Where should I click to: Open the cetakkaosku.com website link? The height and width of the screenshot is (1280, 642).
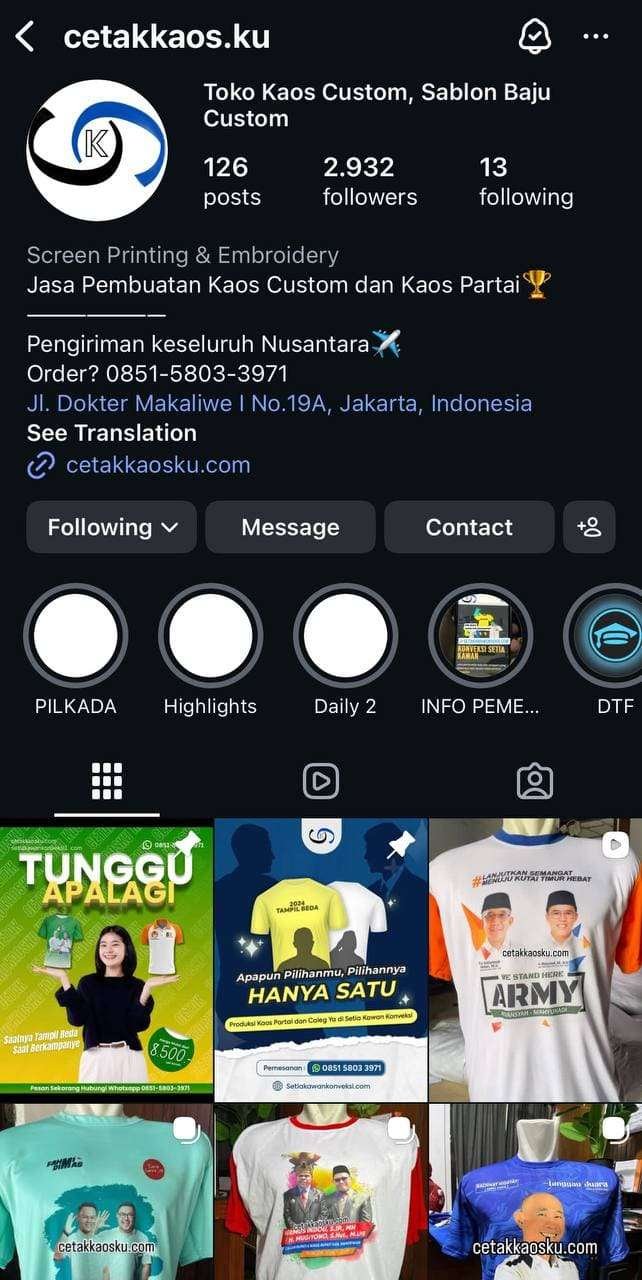tap(157, 465)
